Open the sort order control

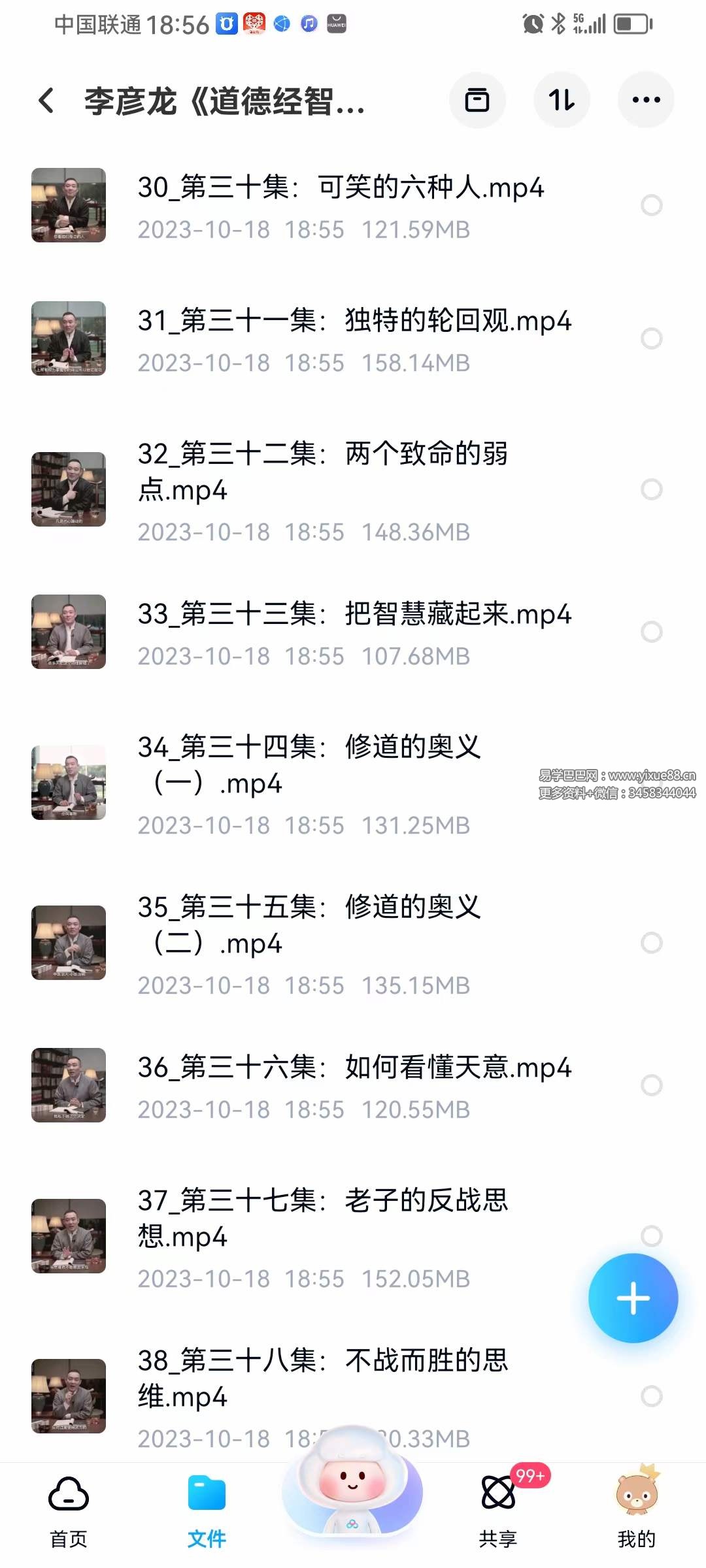(x=562, y=99)
